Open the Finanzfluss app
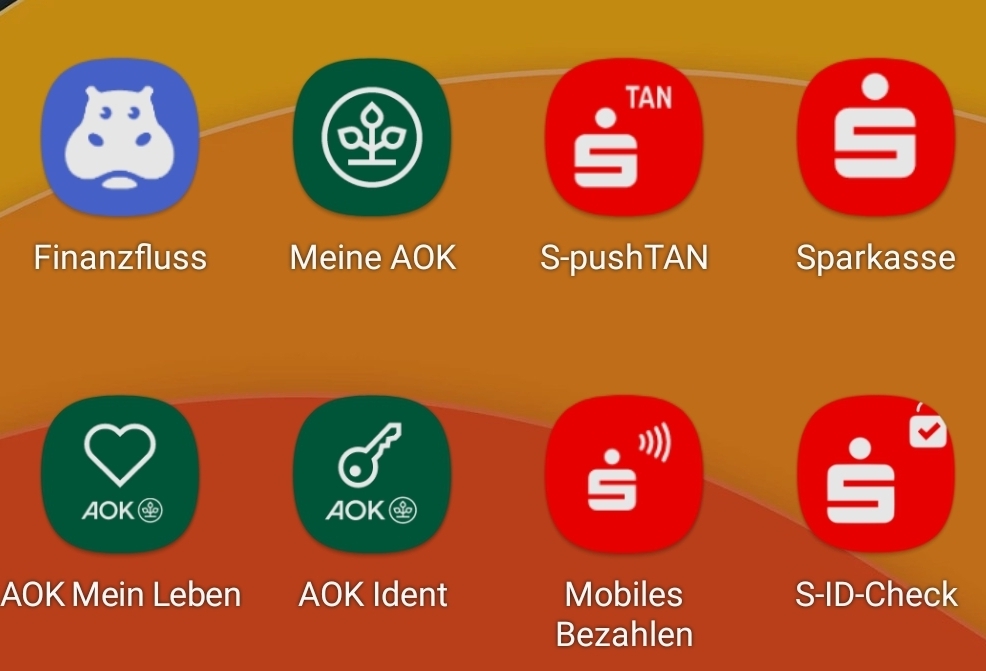Image resolution: width=986 pixels, height=671 pixels. tap(120, 137)
